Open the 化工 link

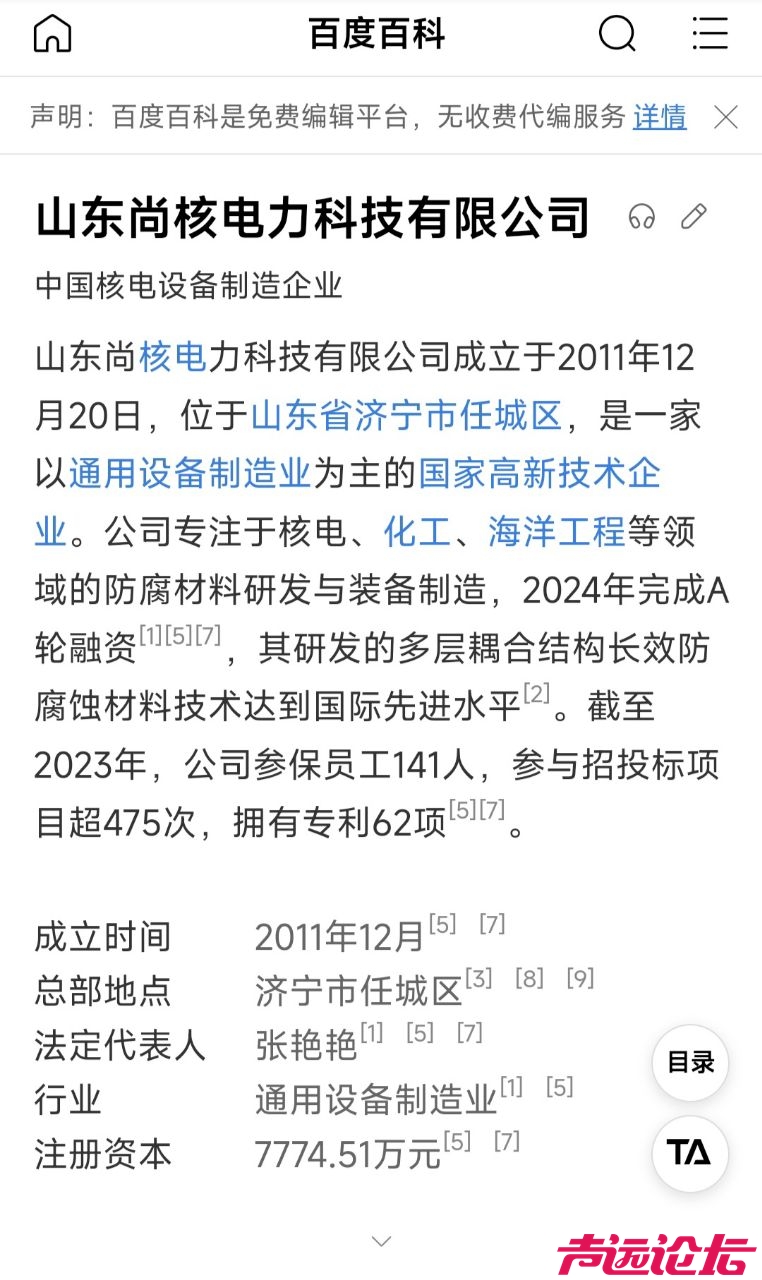point(417,531)
